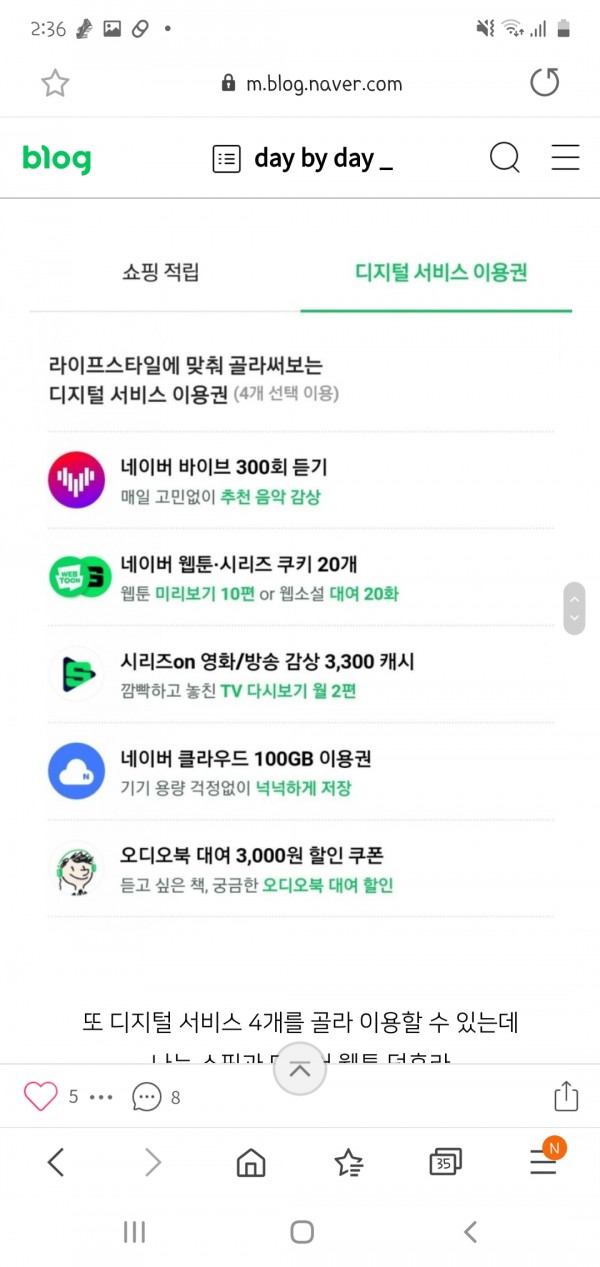Open the browser home page
Image resolution: width=600 pixels, height=1267 pixels.
tap(250, 1162)
